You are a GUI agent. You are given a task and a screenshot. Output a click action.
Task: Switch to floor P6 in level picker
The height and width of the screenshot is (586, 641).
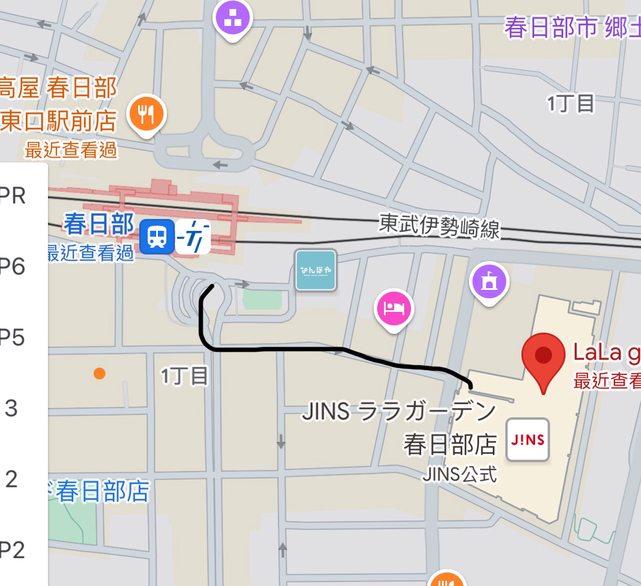tap(13, 266)
